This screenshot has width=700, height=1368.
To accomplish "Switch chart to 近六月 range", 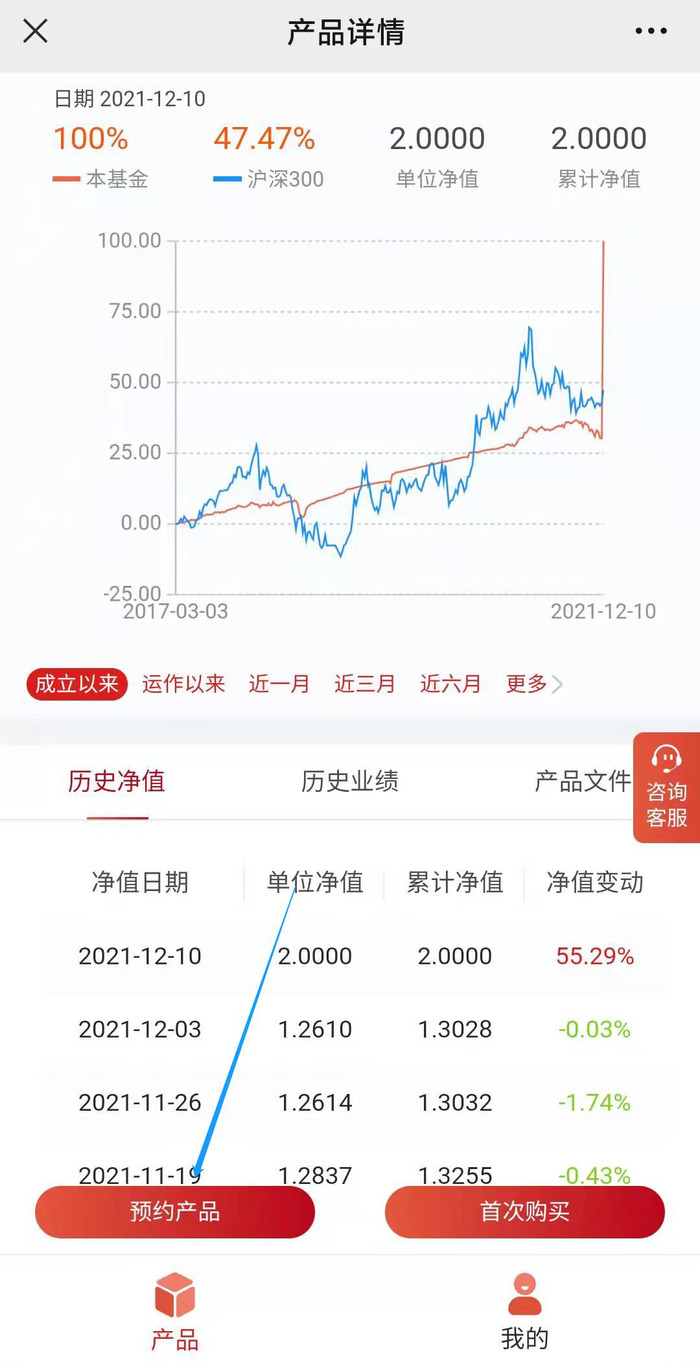I will (450, 684).
